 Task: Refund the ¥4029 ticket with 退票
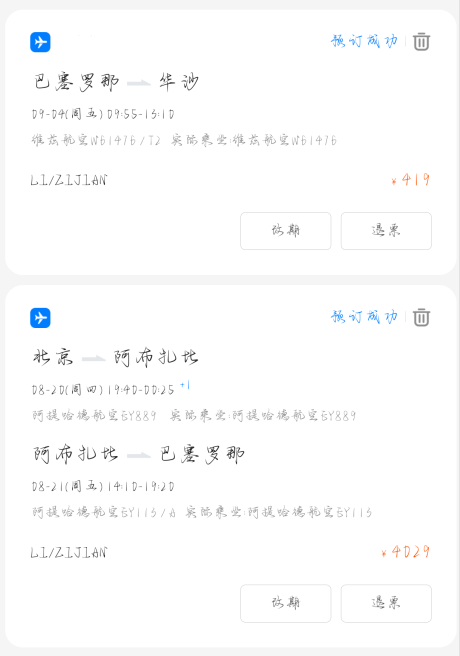click(x=386, y=603)
